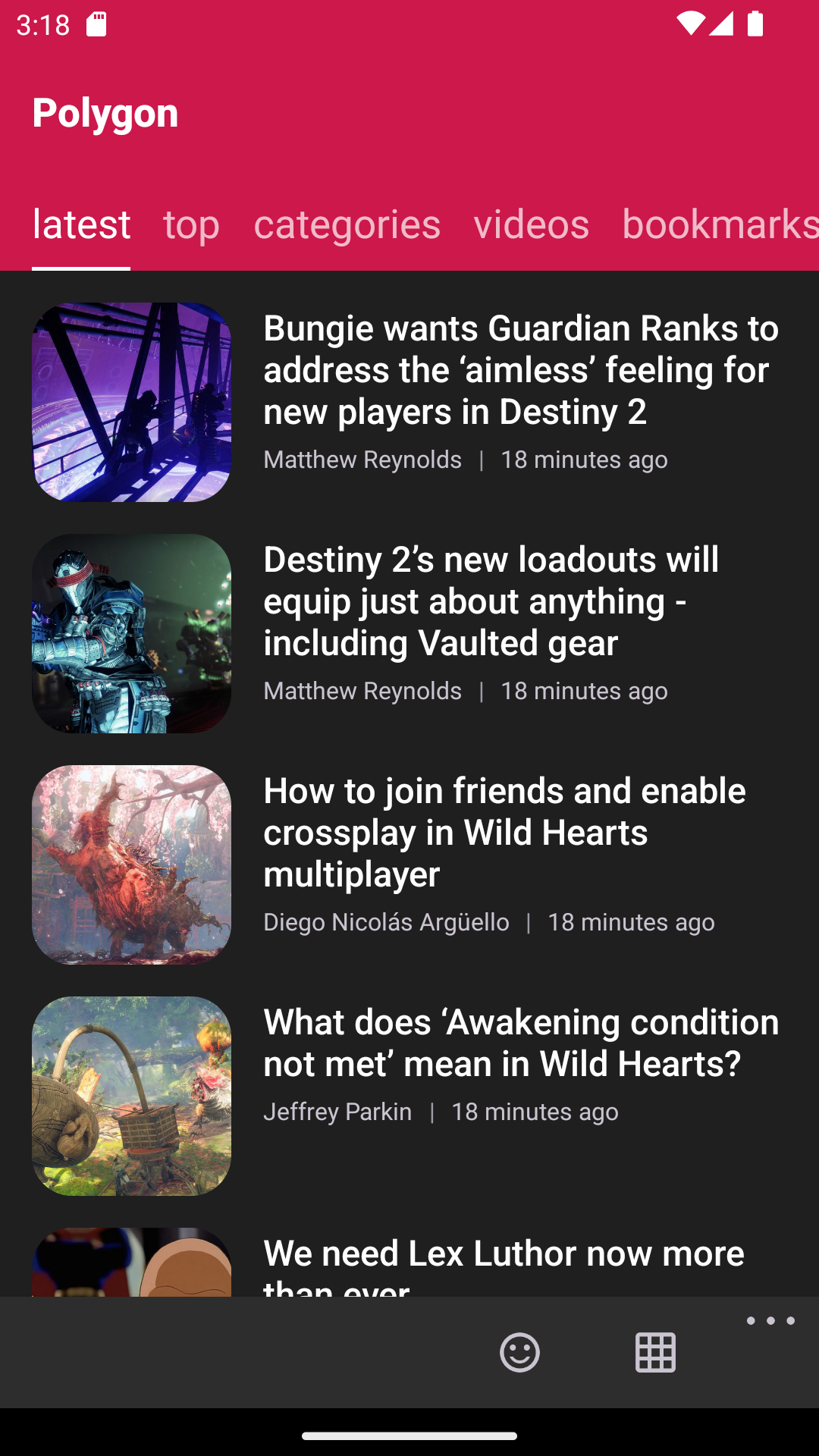Screen dimensions: 819x1456
Task: Switch to the top tab
Action: coord(190,224)
